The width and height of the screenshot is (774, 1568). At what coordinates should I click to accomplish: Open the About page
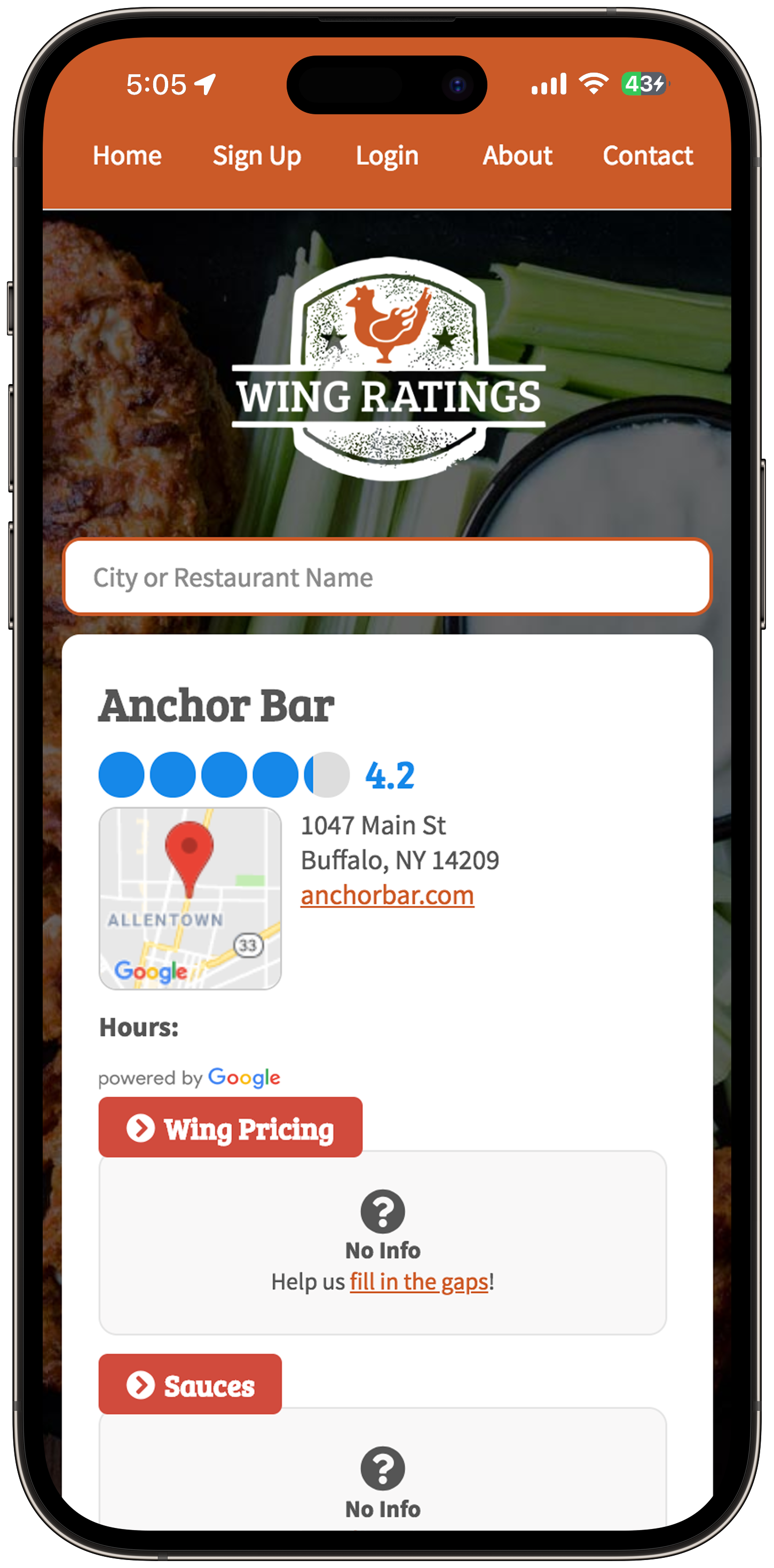click(517, 156)
